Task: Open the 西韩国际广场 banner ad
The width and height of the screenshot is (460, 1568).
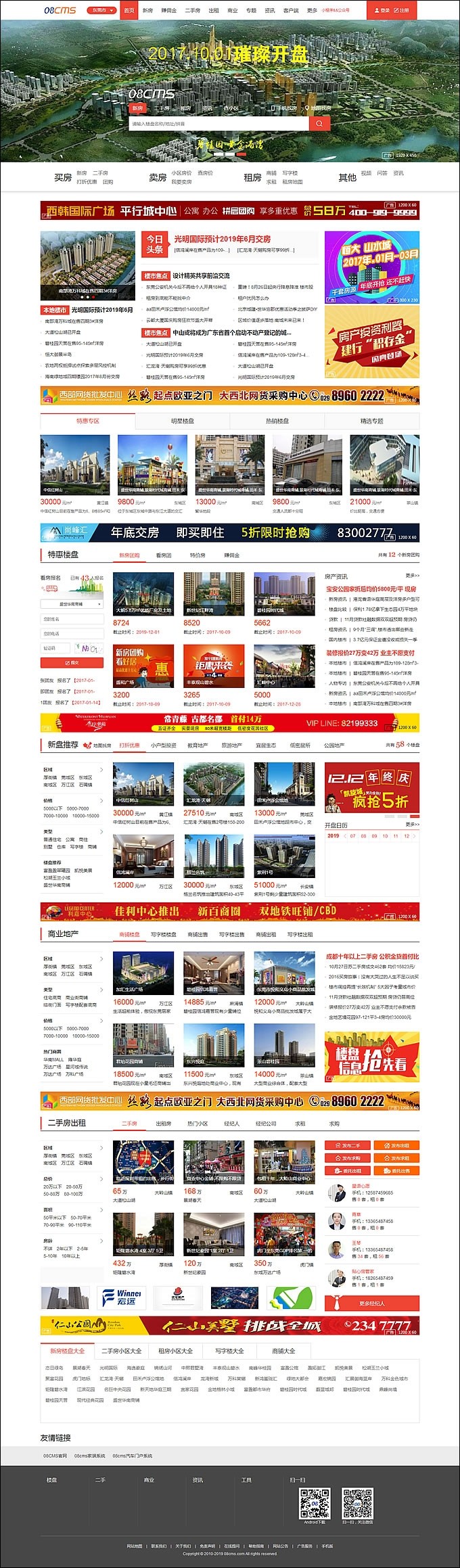Action: tap(230, 211)
